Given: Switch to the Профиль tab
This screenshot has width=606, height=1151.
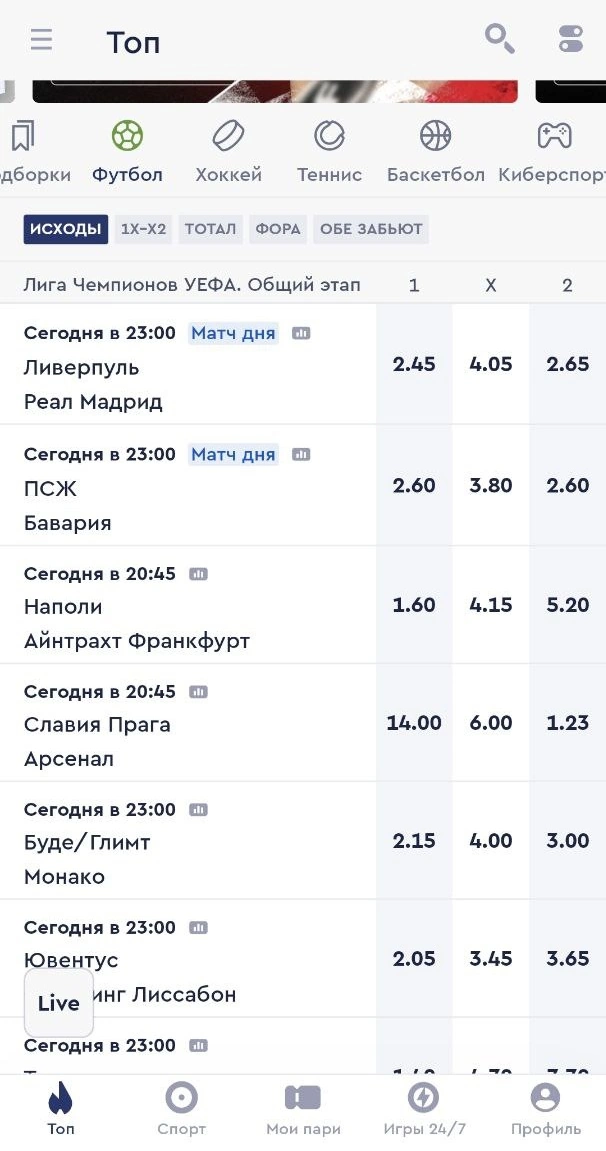Looking at the screenshot, I should click(545, 1109).
